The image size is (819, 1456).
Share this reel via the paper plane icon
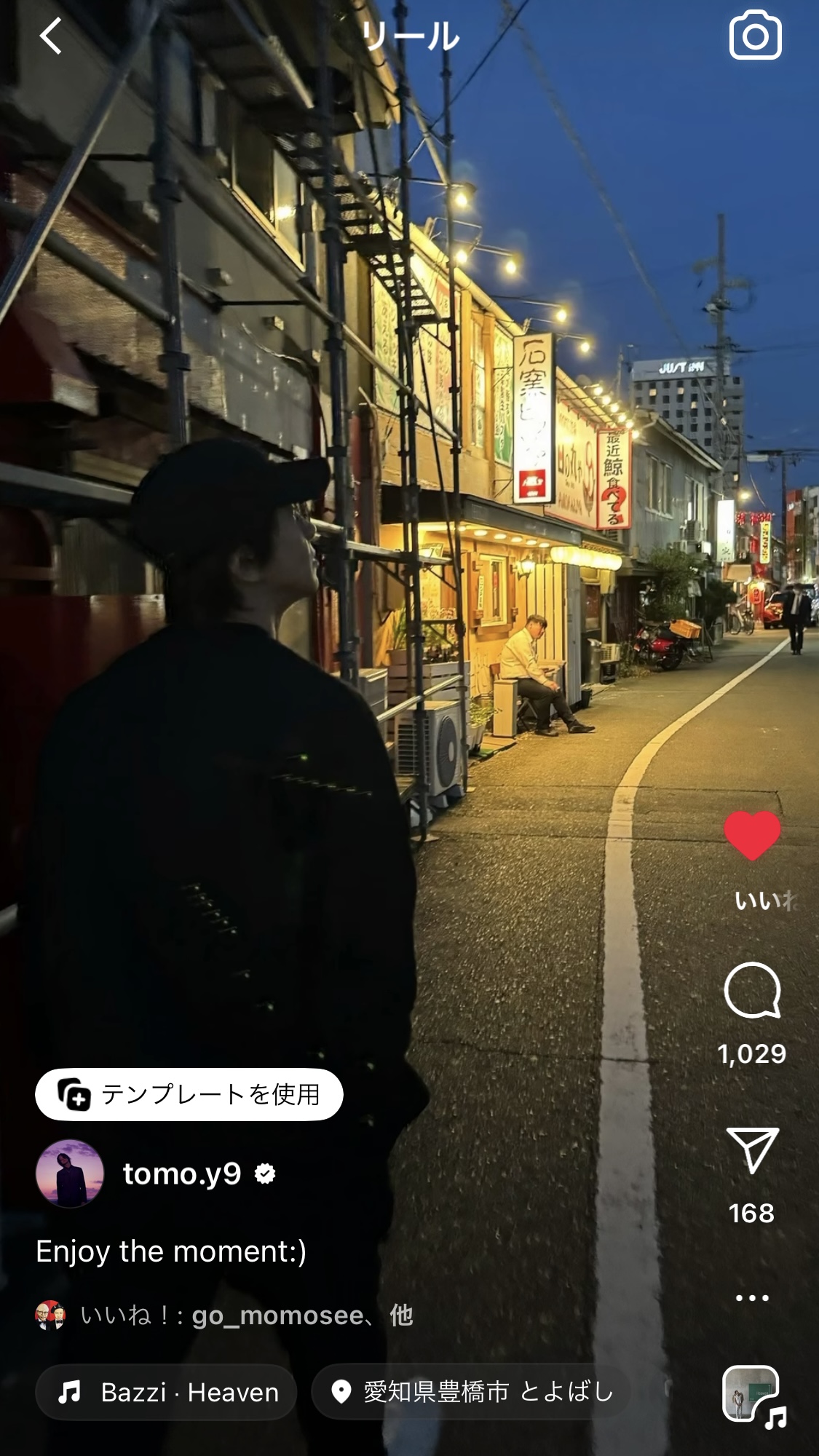pos(752,1150)
